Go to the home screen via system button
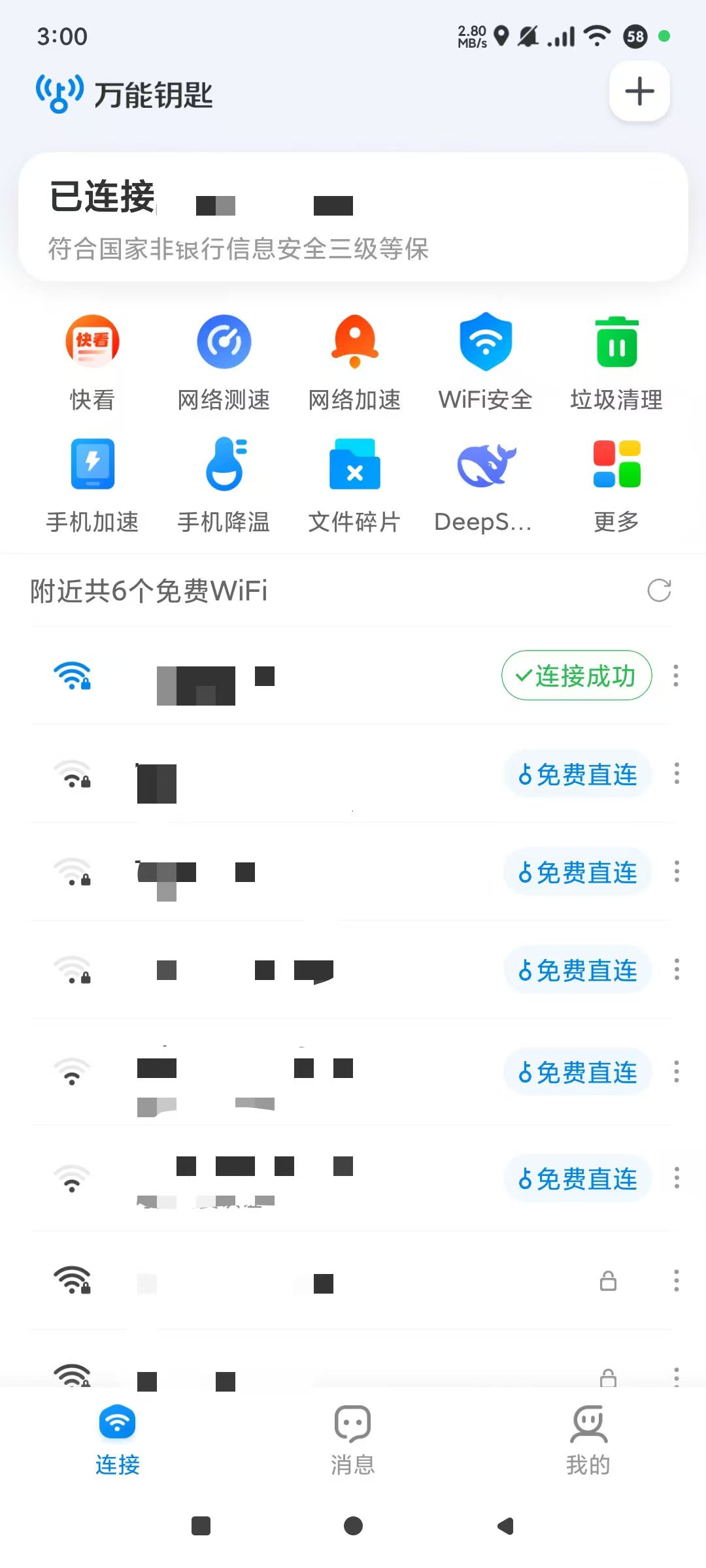Image resolution: width=706 pixels, height=1568 pixels. tap(353, 1526)
